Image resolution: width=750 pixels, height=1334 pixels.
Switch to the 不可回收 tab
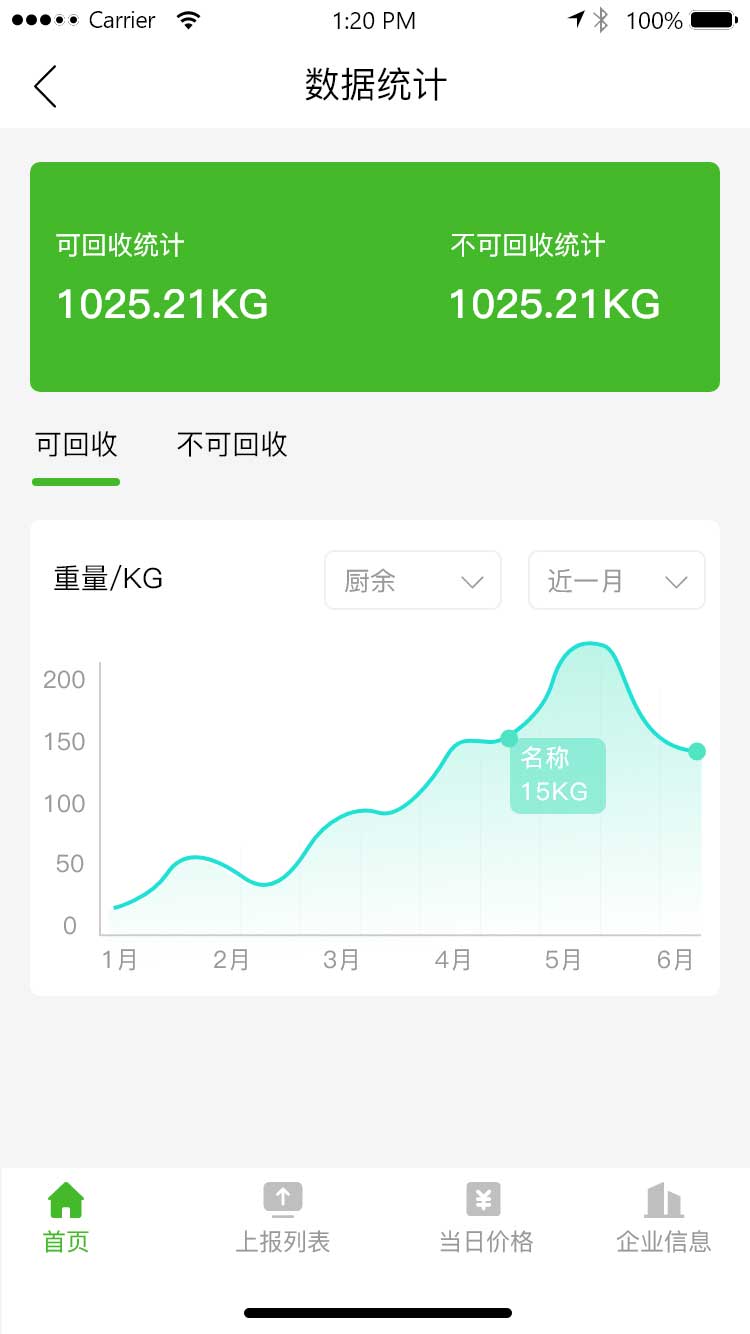232,445
